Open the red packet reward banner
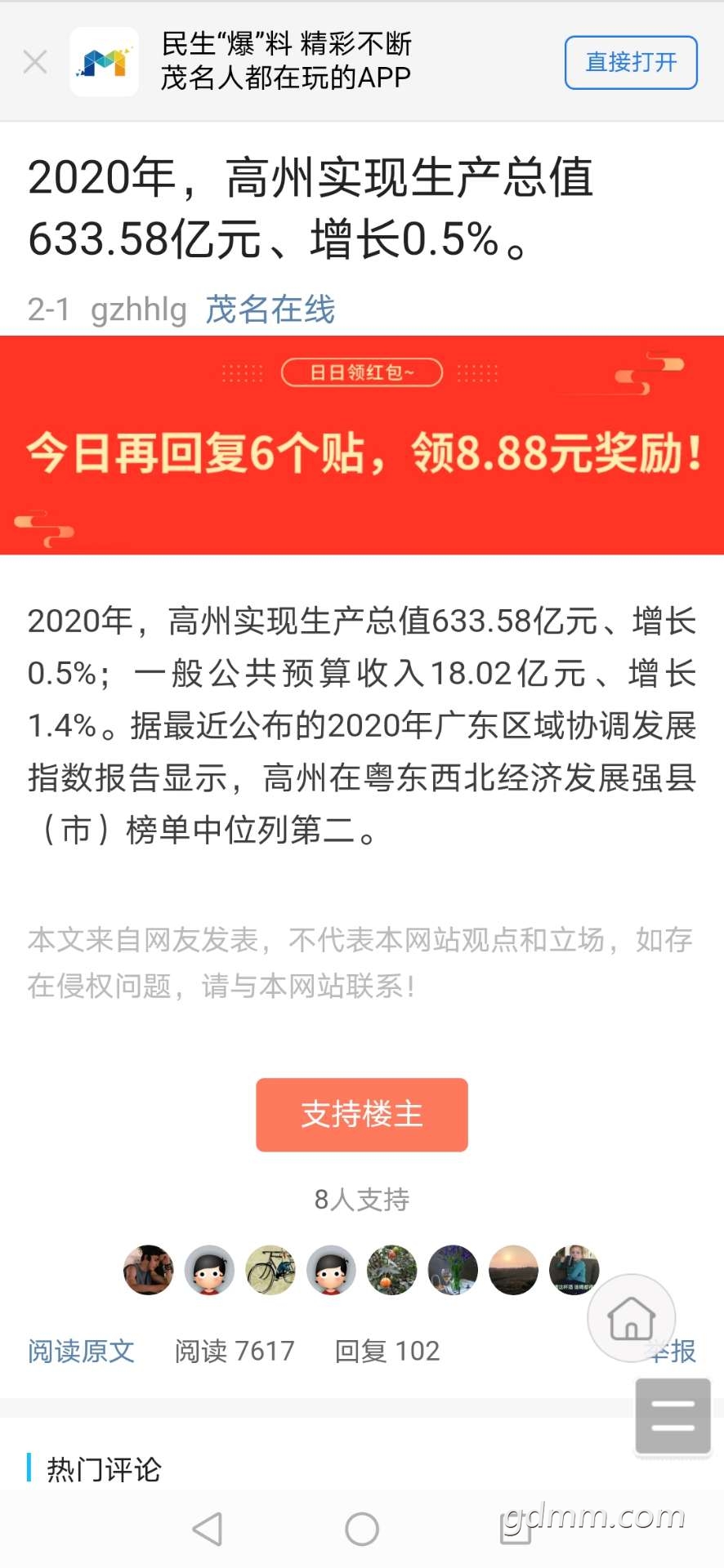The image size is (724, 1568). pyautogui.click(x=362, y=445)
